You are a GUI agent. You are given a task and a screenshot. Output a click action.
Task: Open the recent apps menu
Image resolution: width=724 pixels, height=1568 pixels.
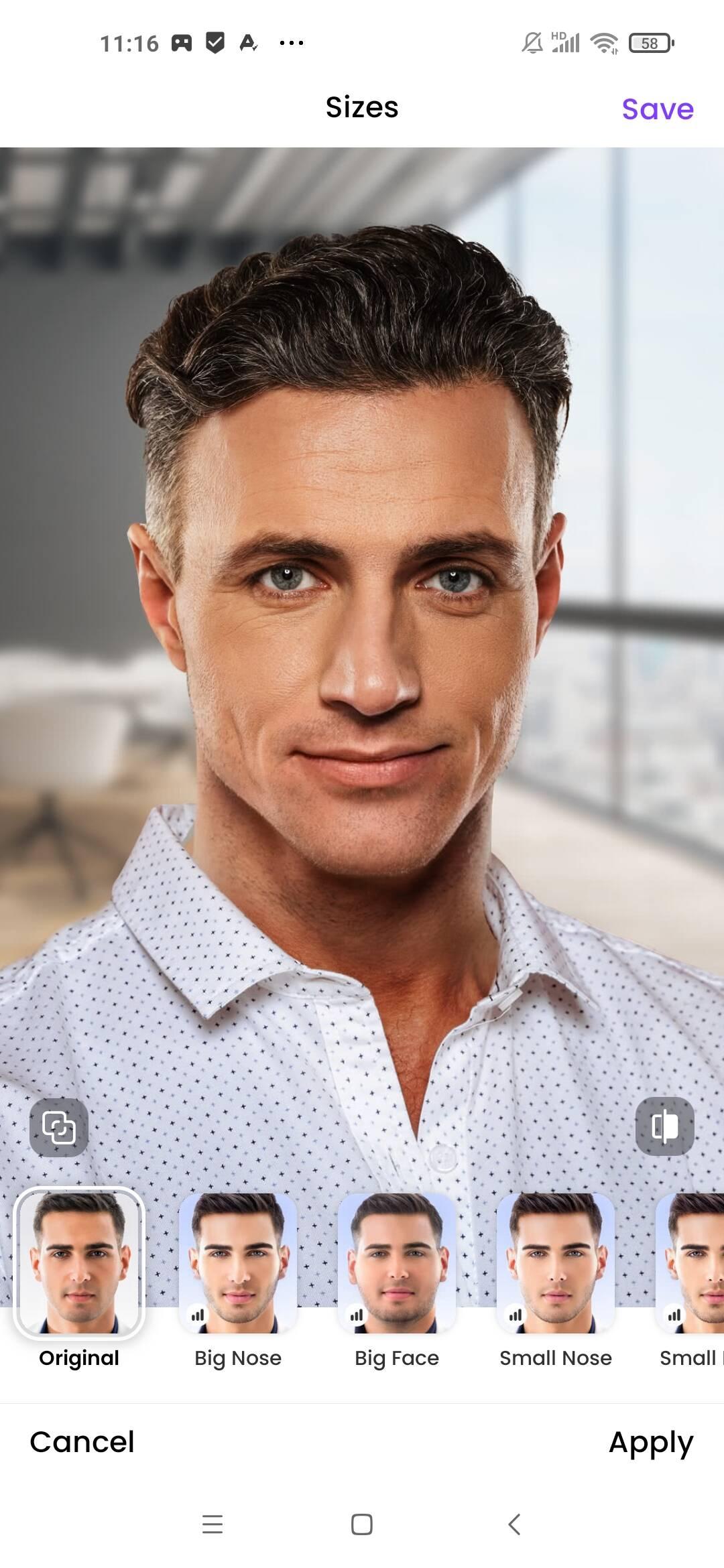(x=213, y=1524)
